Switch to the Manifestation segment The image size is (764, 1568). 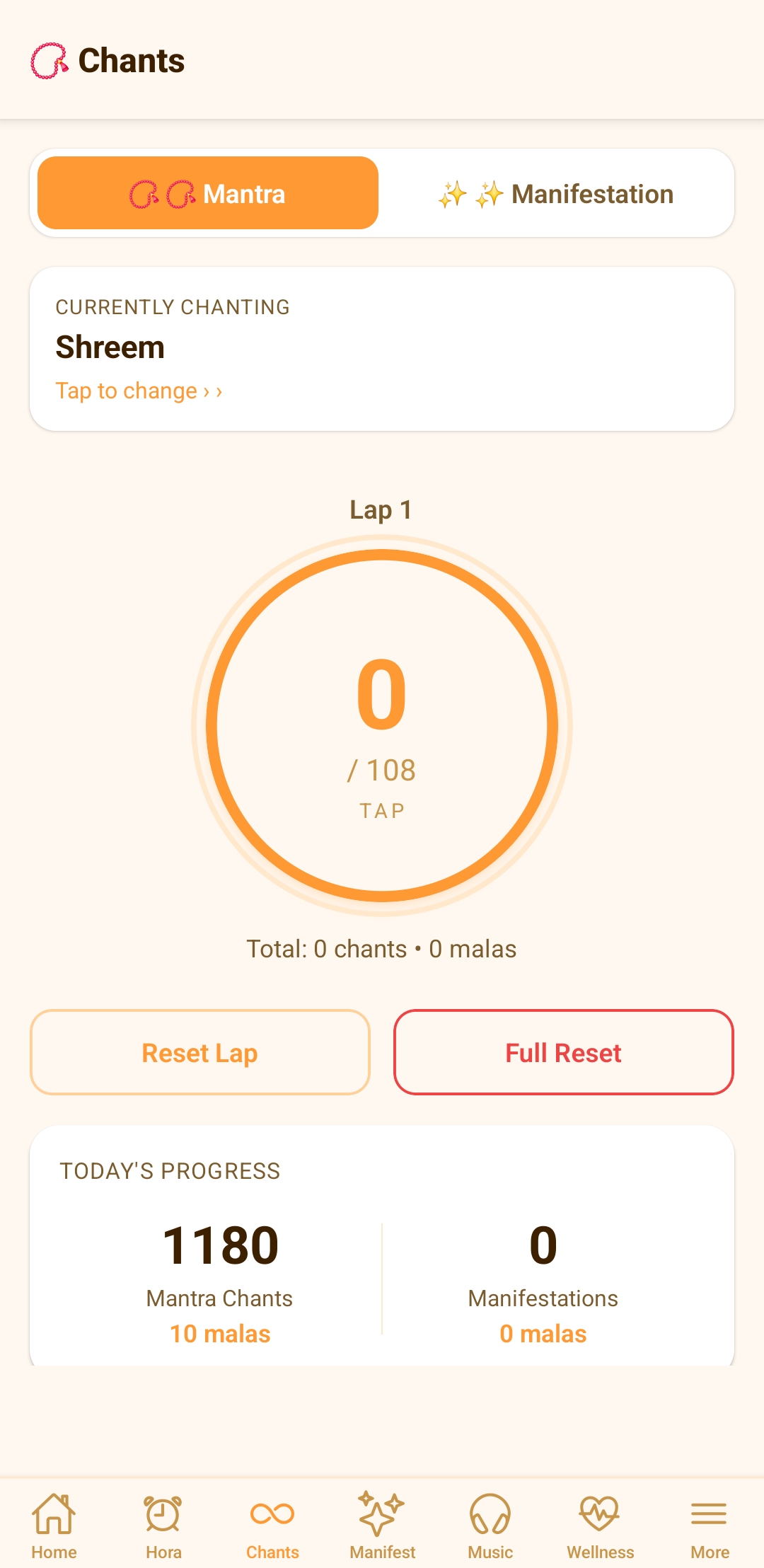click(x=556, y=193)
